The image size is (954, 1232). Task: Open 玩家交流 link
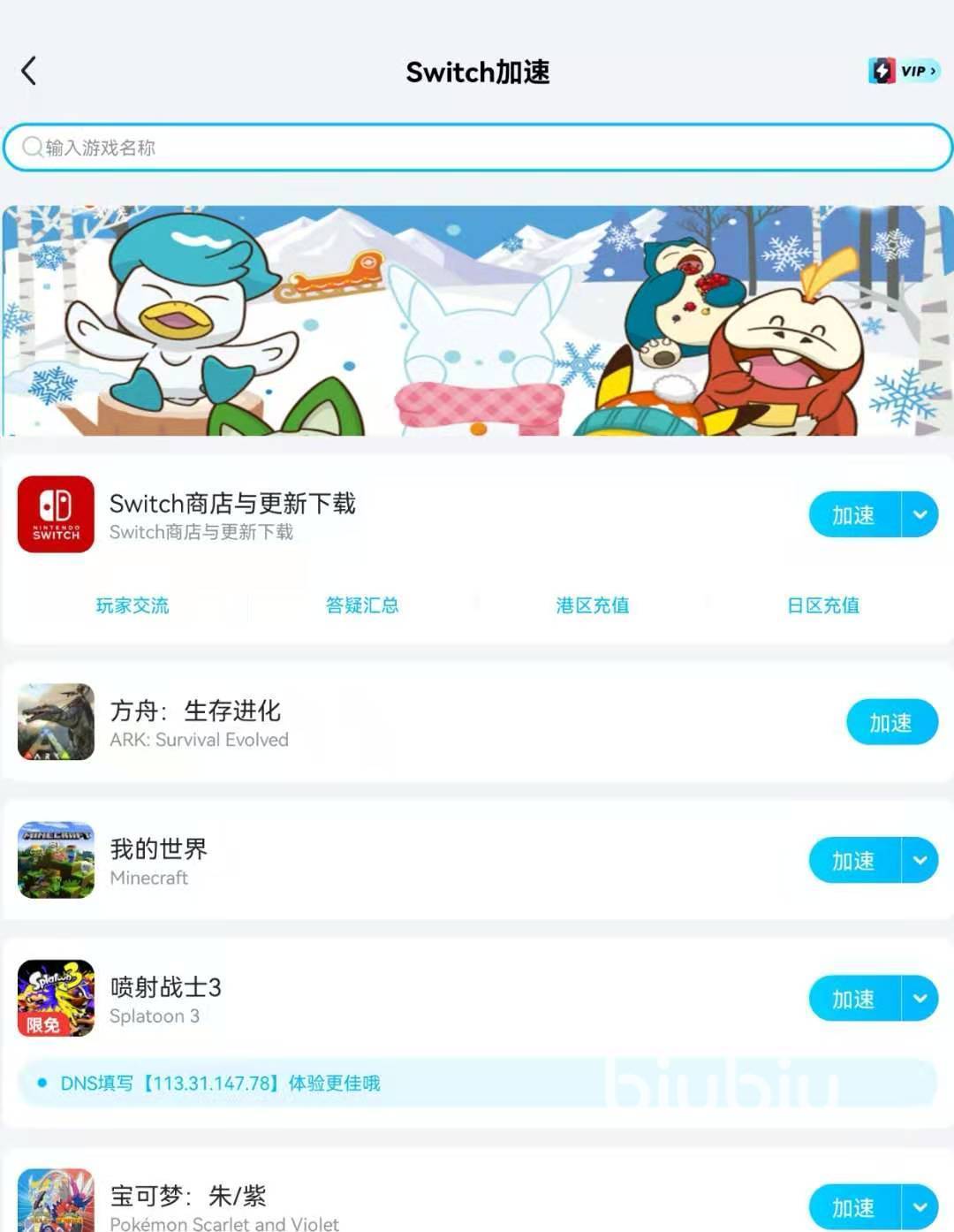(x=132, y=605)
